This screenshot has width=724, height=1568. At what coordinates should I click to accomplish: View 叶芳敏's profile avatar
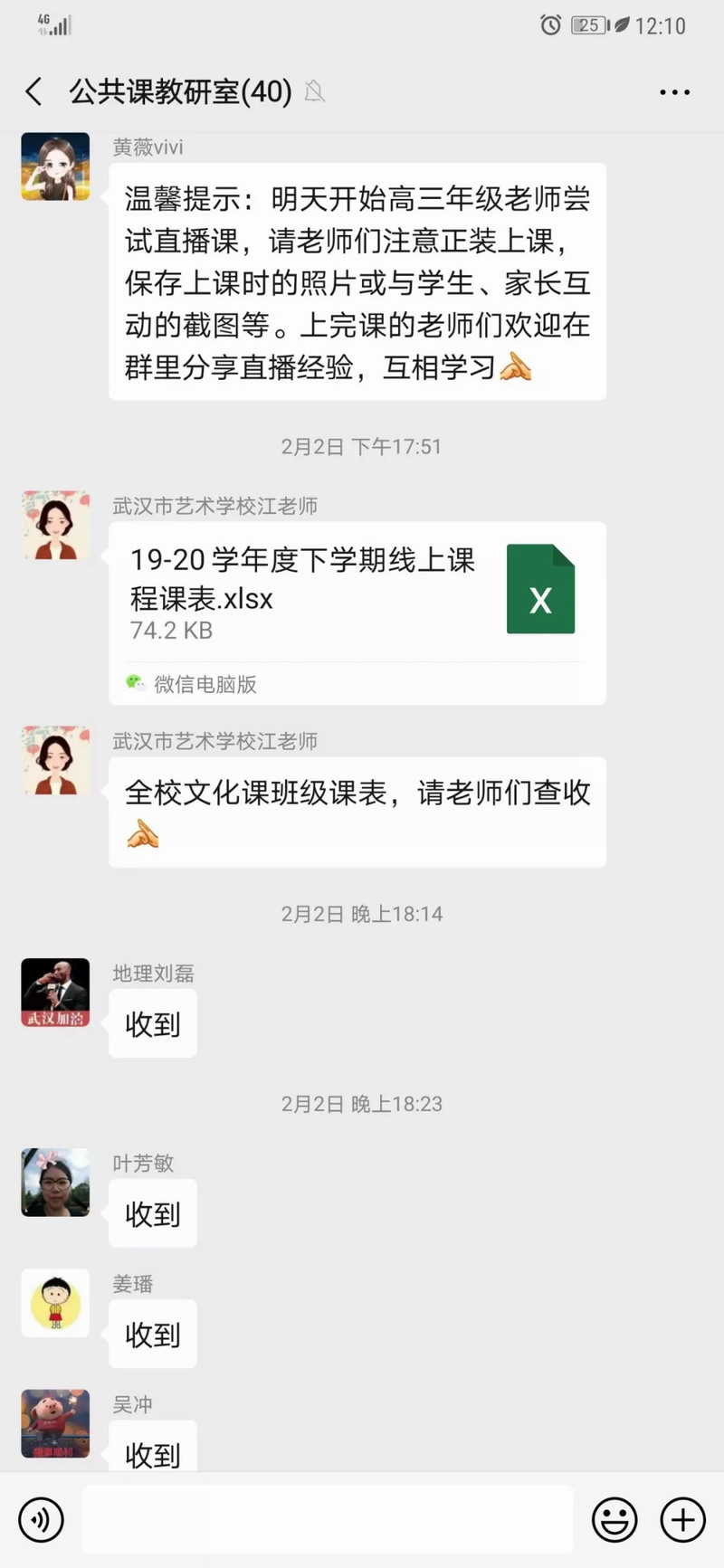(x=55, y=1182)
